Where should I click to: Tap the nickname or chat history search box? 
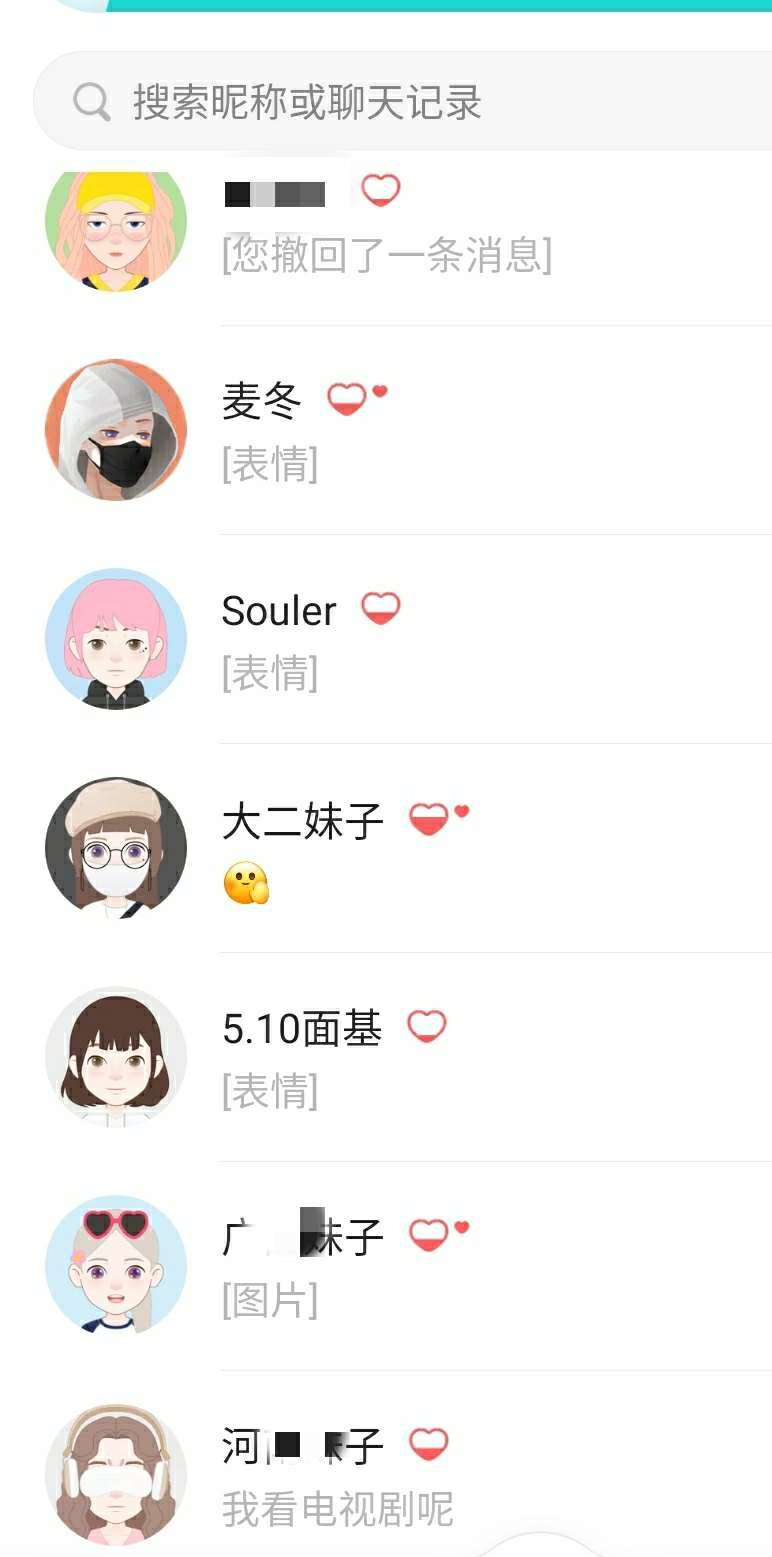click(x=403, y=102)
